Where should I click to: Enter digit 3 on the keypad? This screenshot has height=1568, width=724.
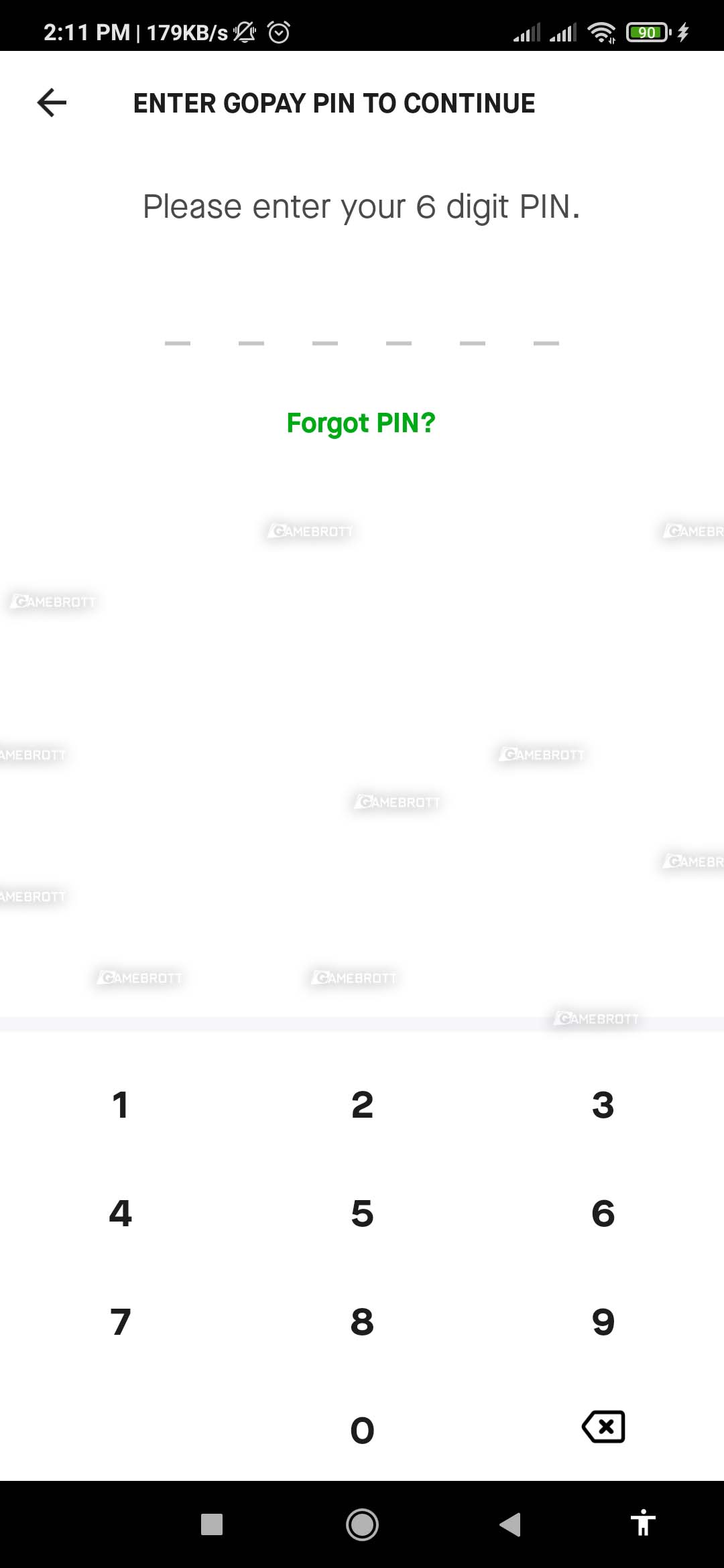coord(603,1105)
